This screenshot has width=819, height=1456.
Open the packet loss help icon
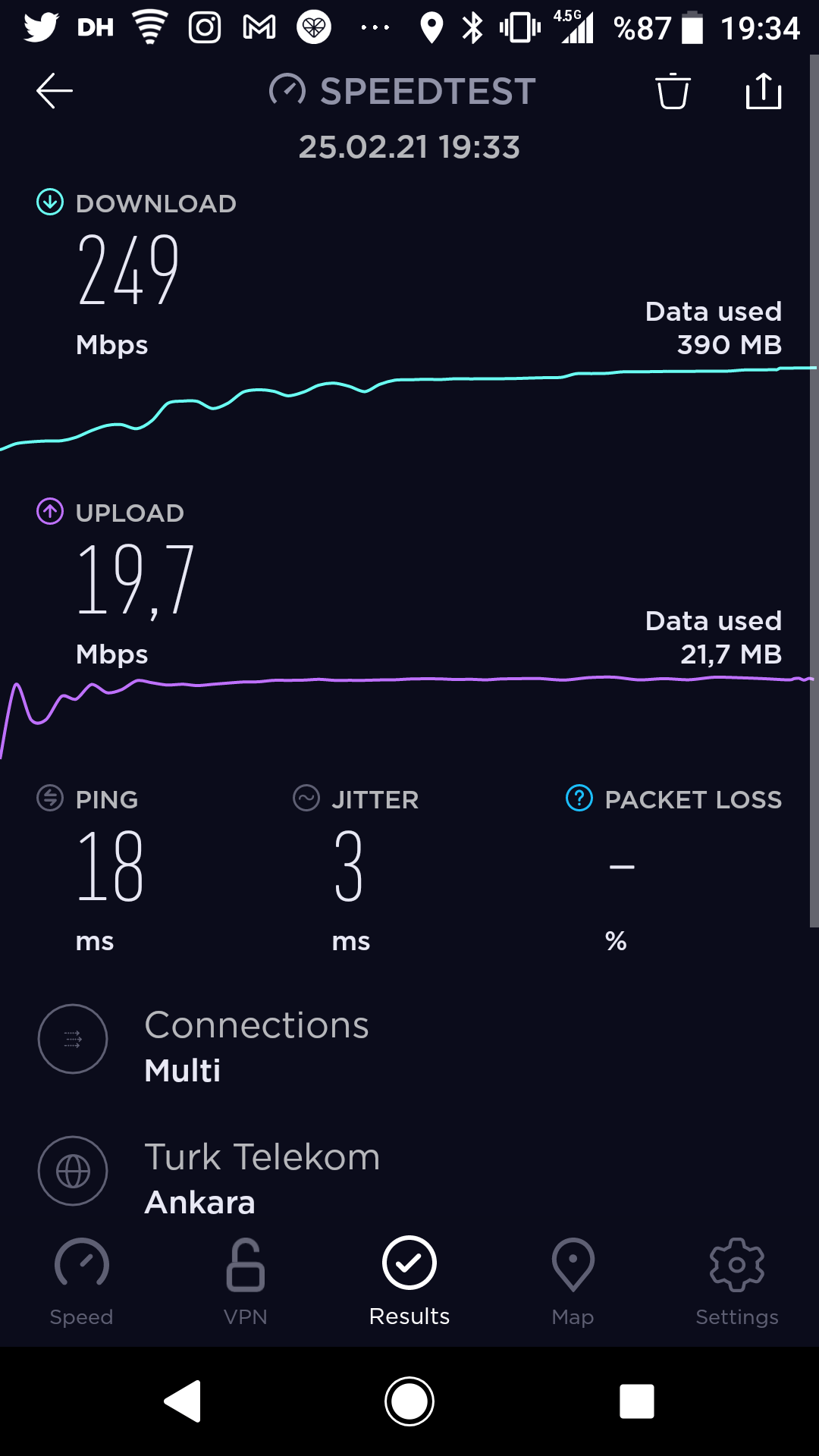579,798
